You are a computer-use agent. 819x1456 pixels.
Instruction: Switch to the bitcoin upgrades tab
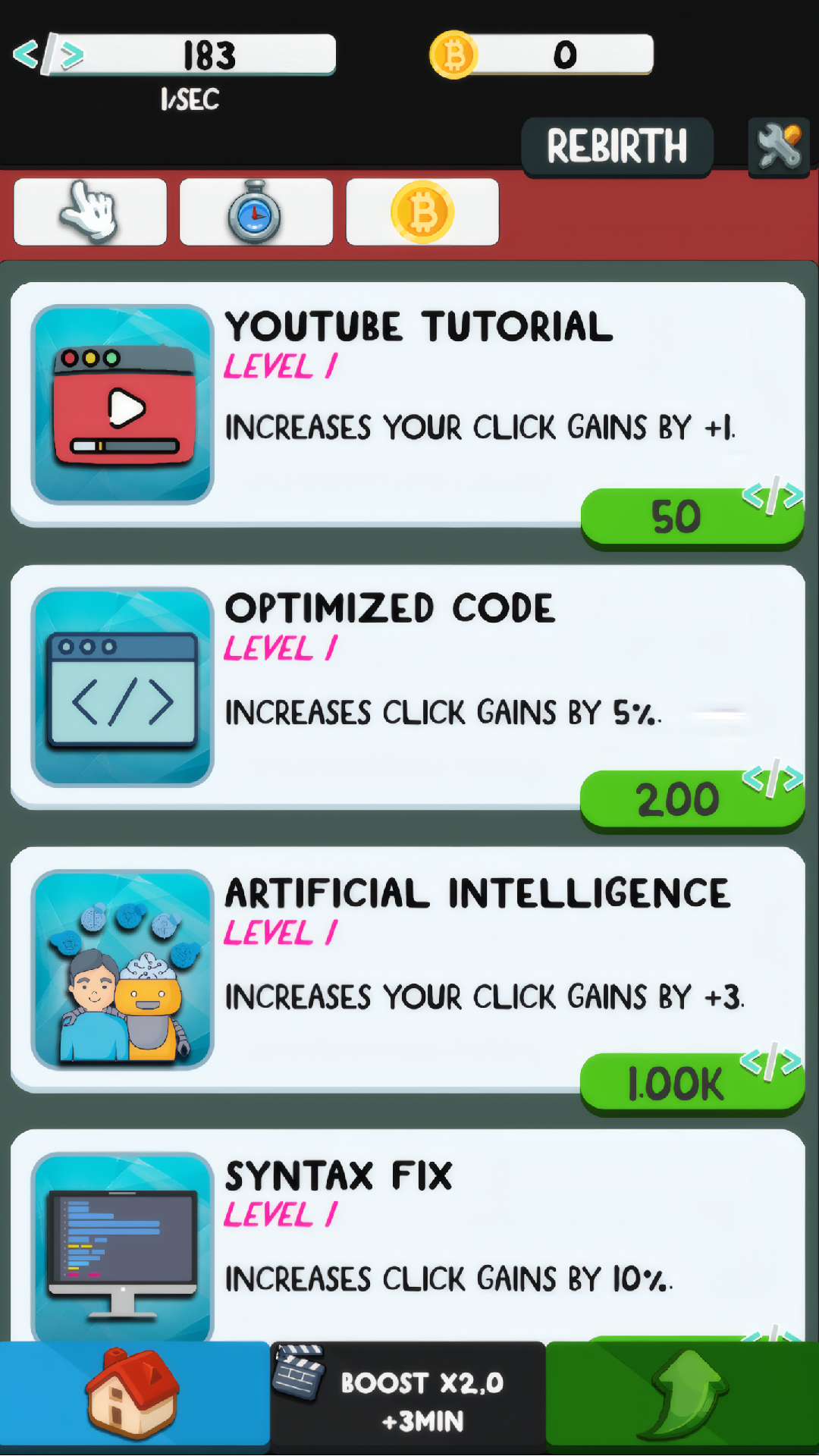(x=422, y=212)
